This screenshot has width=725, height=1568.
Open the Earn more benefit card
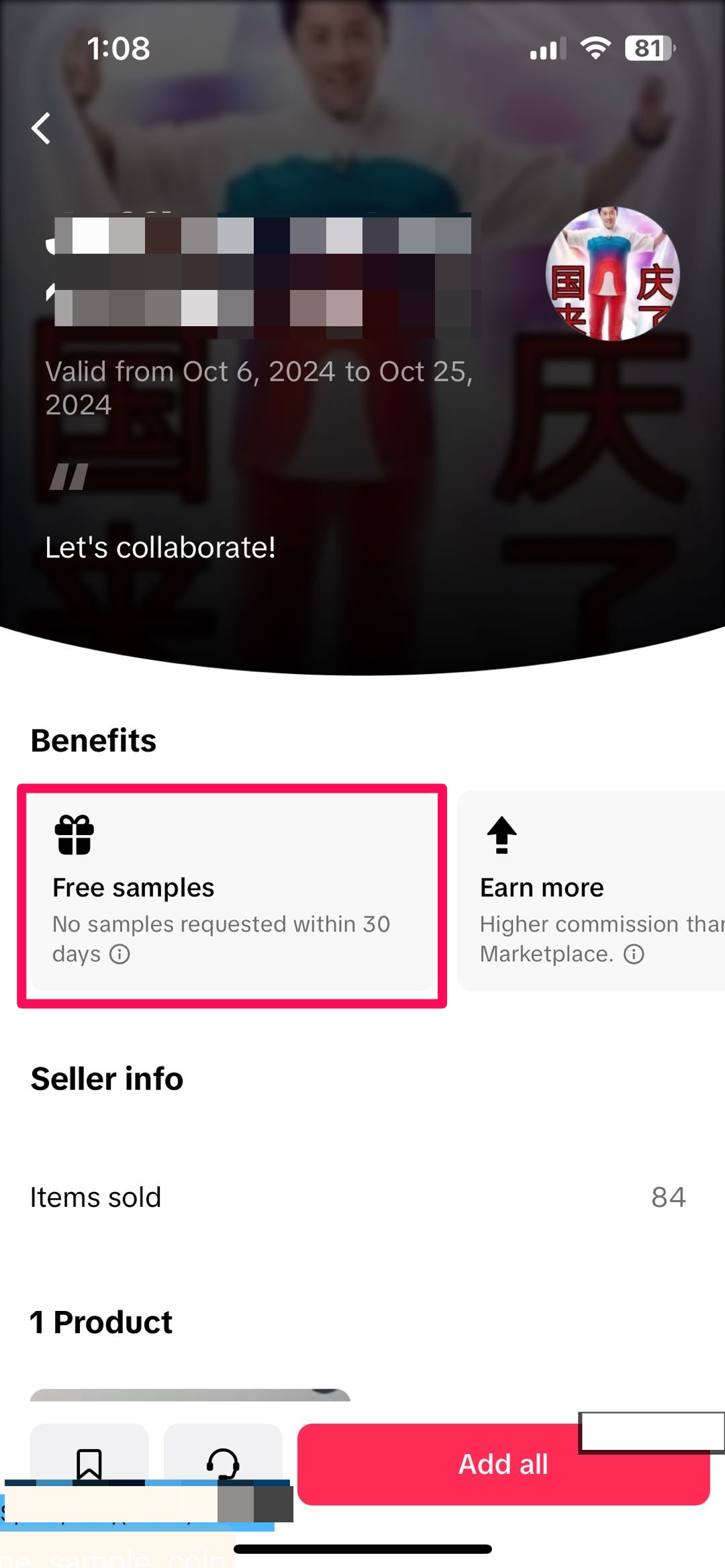click(591, 890)
